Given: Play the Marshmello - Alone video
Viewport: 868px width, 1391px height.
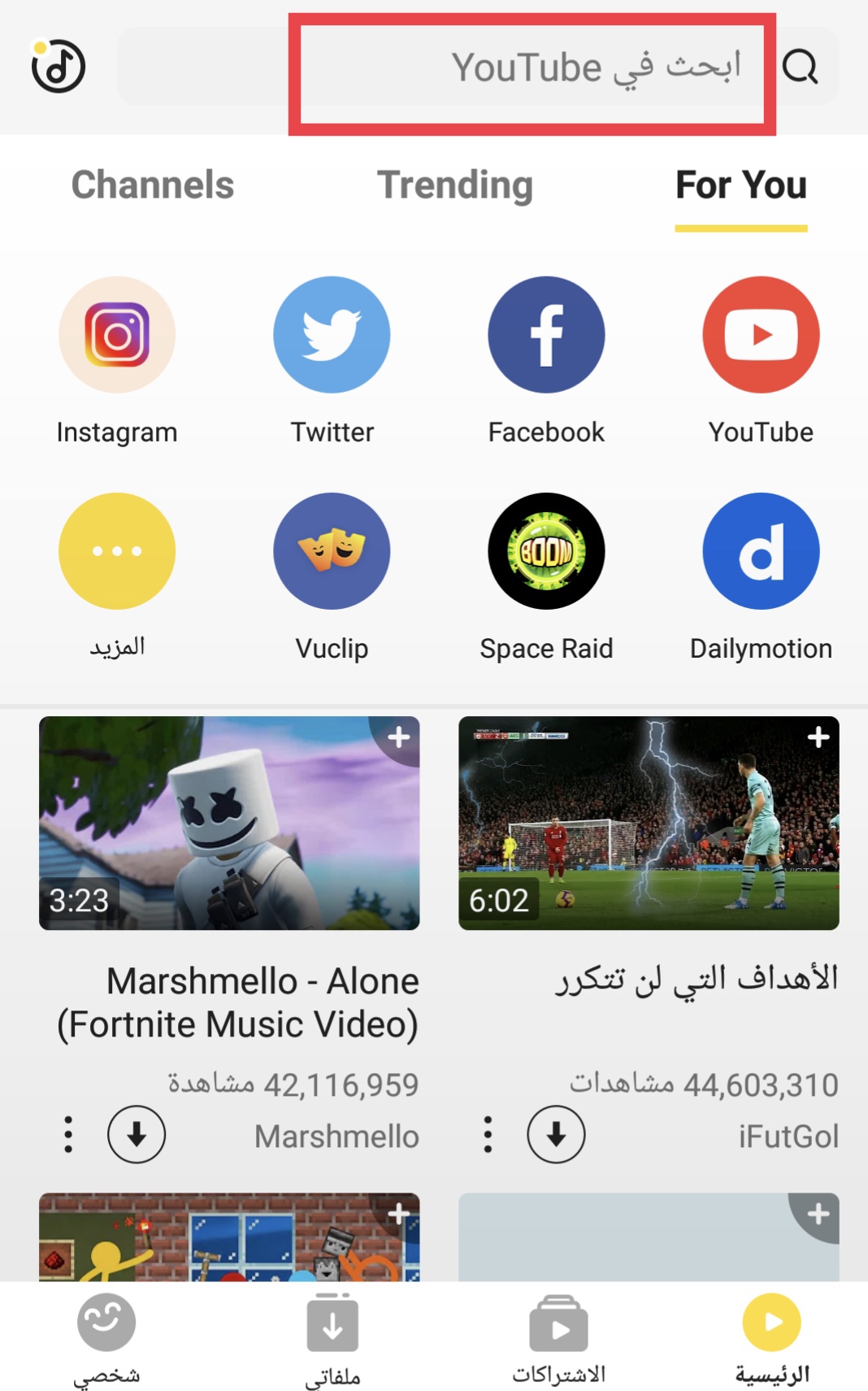Looking at the screenshot, I should point(229,823).
